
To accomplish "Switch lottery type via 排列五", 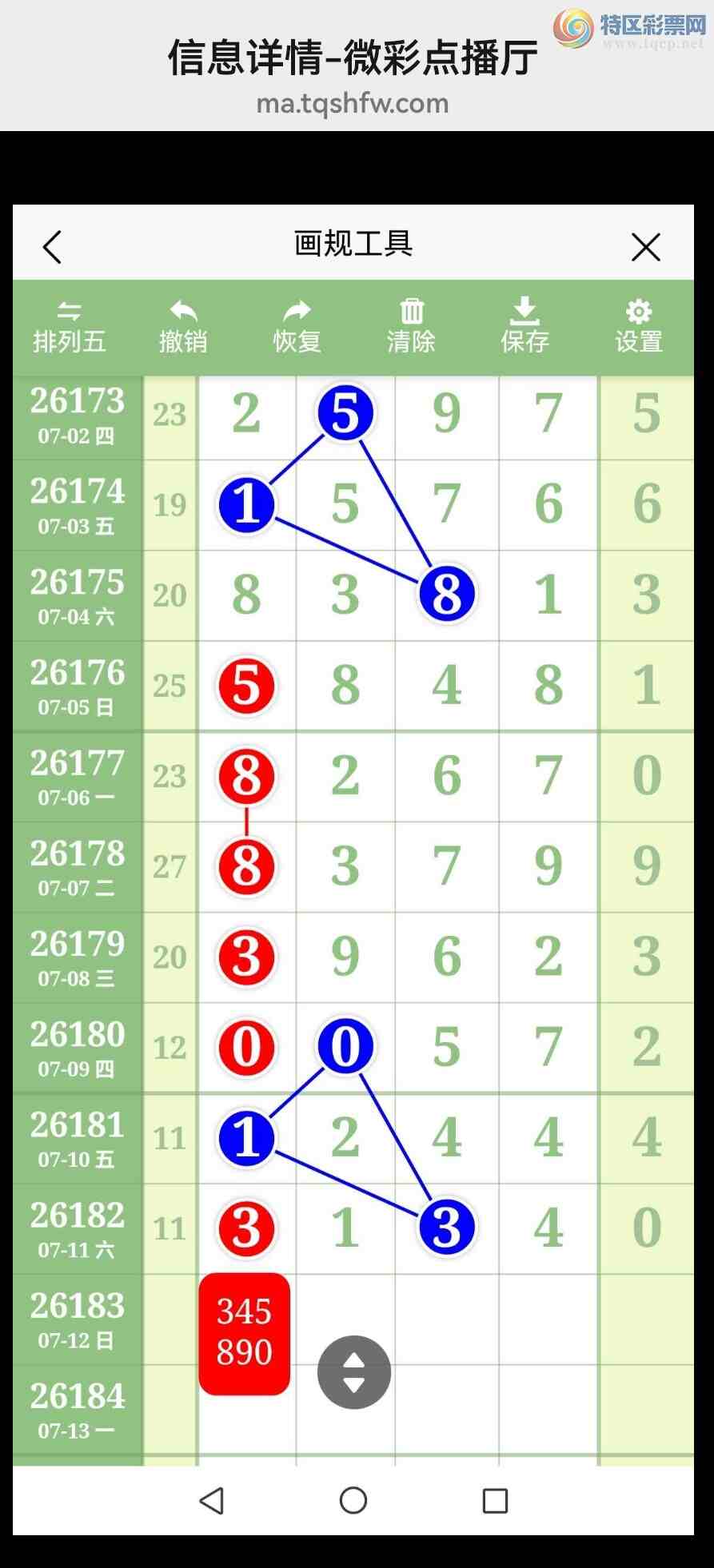I will (70, 328).
